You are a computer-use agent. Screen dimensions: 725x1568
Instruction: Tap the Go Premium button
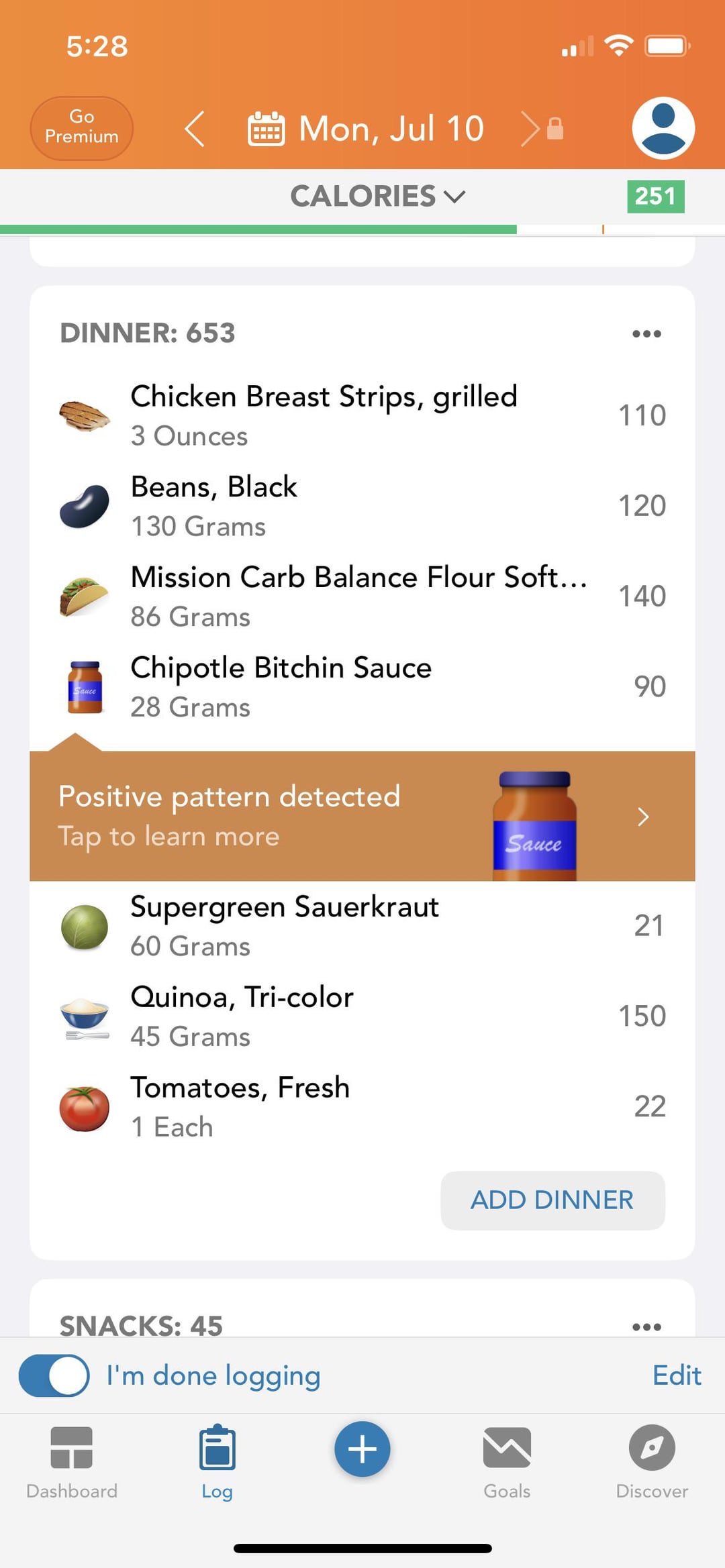[81, 127]
